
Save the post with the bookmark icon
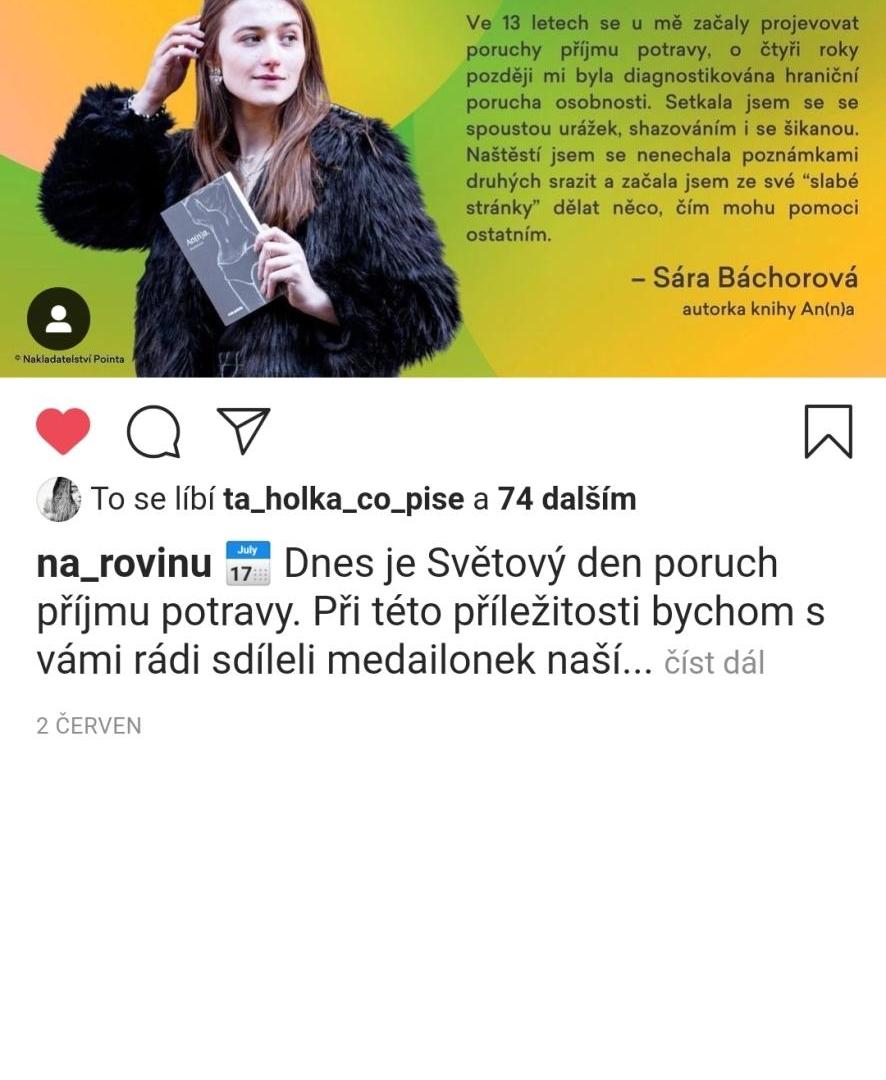[x=828, y=432]
